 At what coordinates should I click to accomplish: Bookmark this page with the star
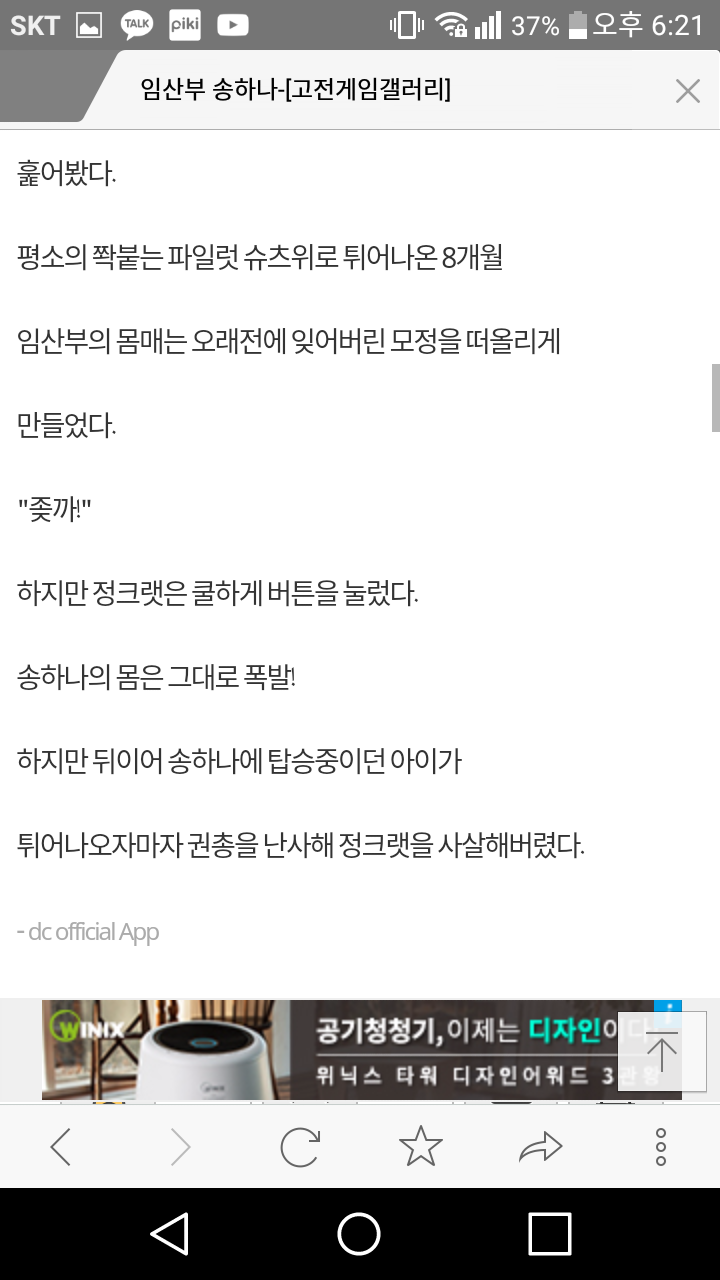point(420,1147)
